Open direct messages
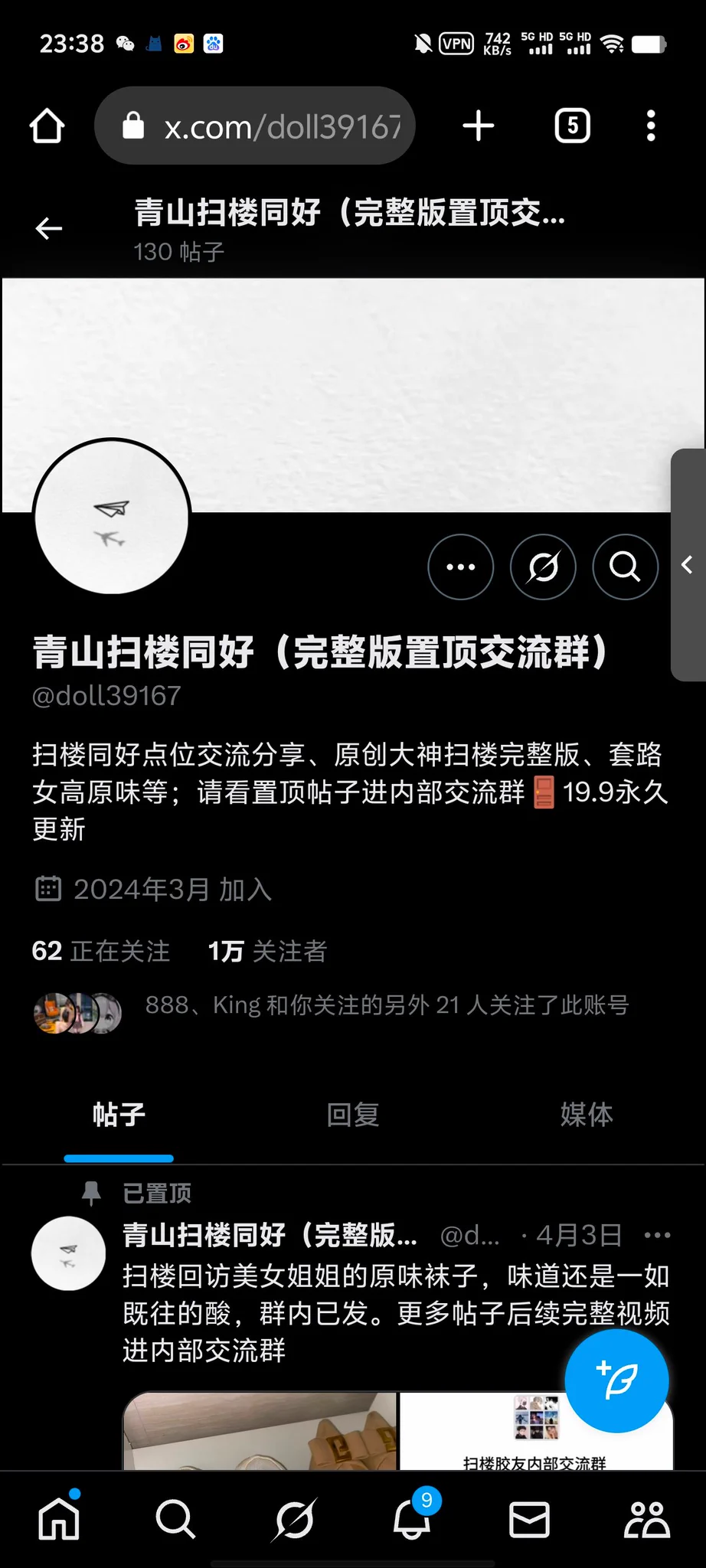 [x=529, y=1518]
